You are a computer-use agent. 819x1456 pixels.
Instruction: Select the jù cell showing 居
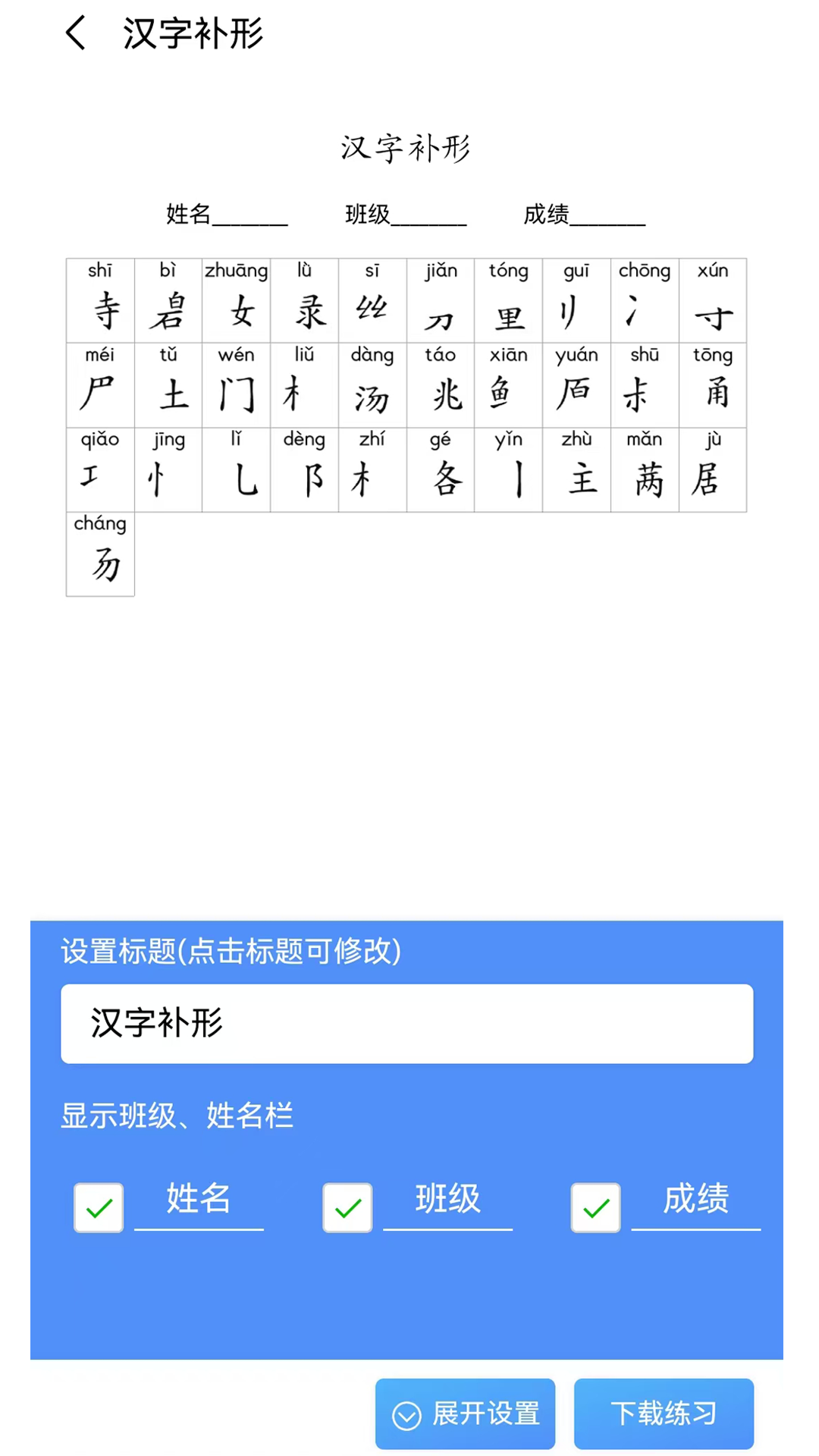[x=714, y=469]
